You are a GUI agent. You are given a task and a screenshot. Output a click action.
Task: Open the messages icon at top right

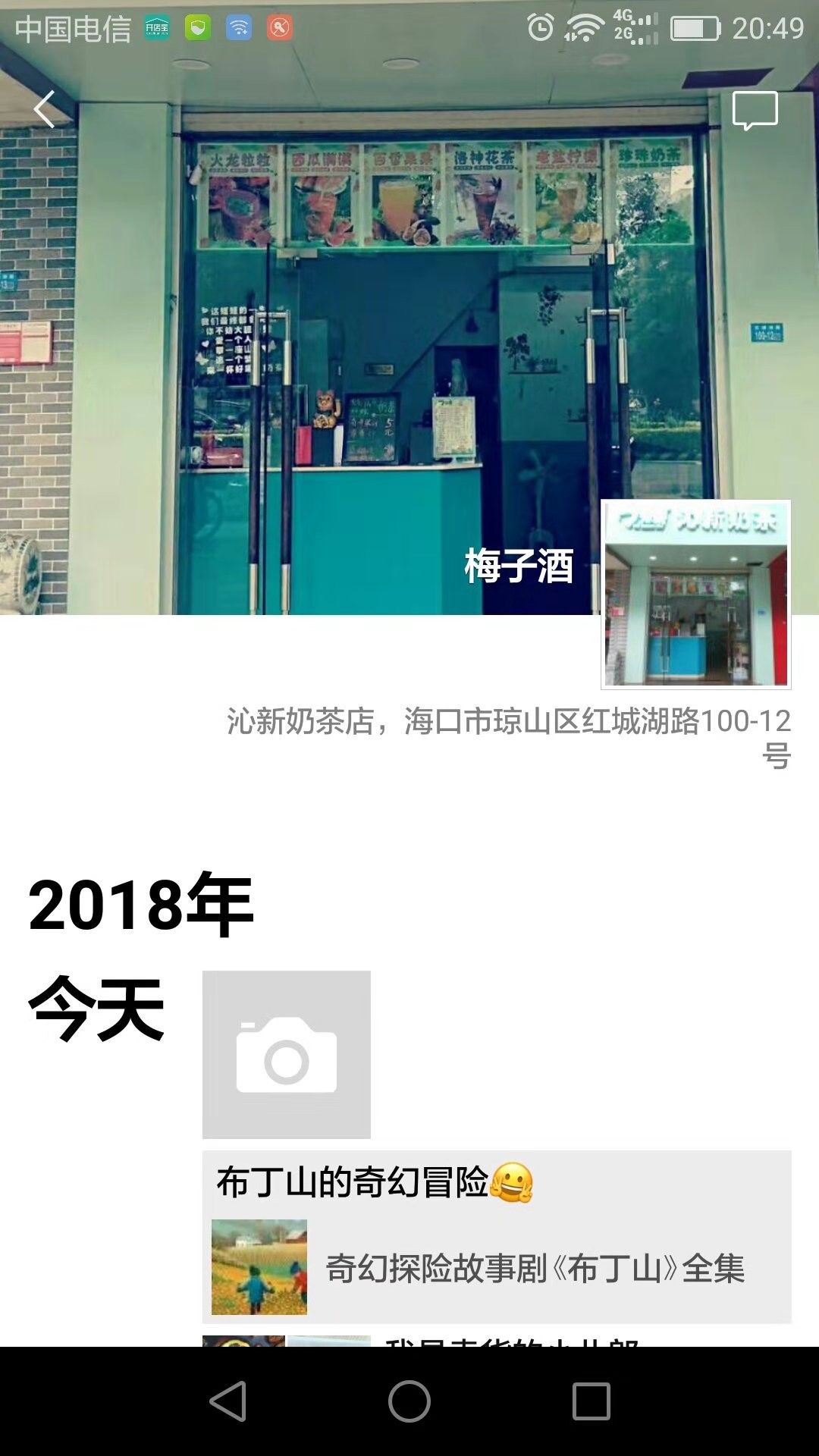755,111
